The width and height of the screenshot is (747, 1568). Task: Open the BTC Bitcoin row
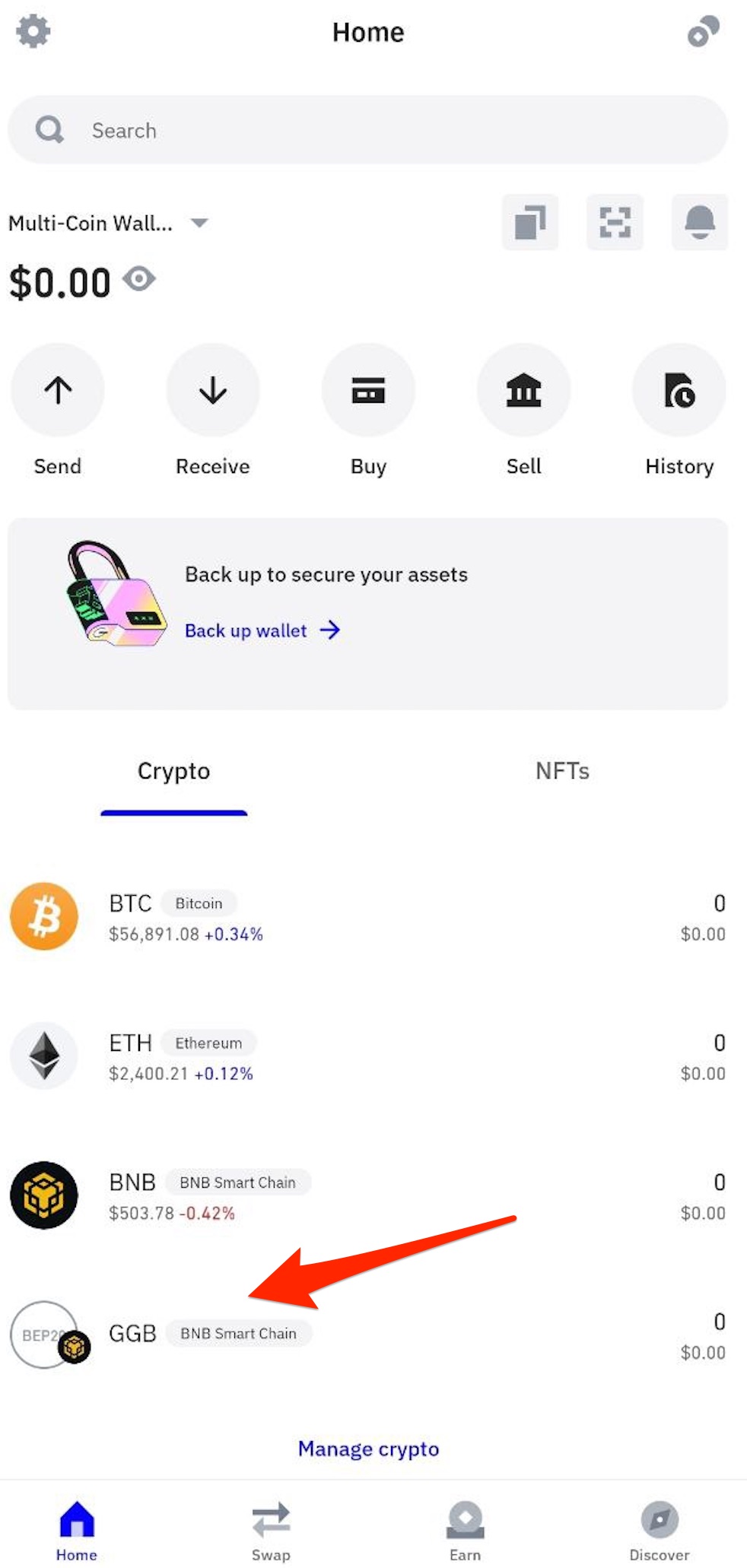click(367, 916)
